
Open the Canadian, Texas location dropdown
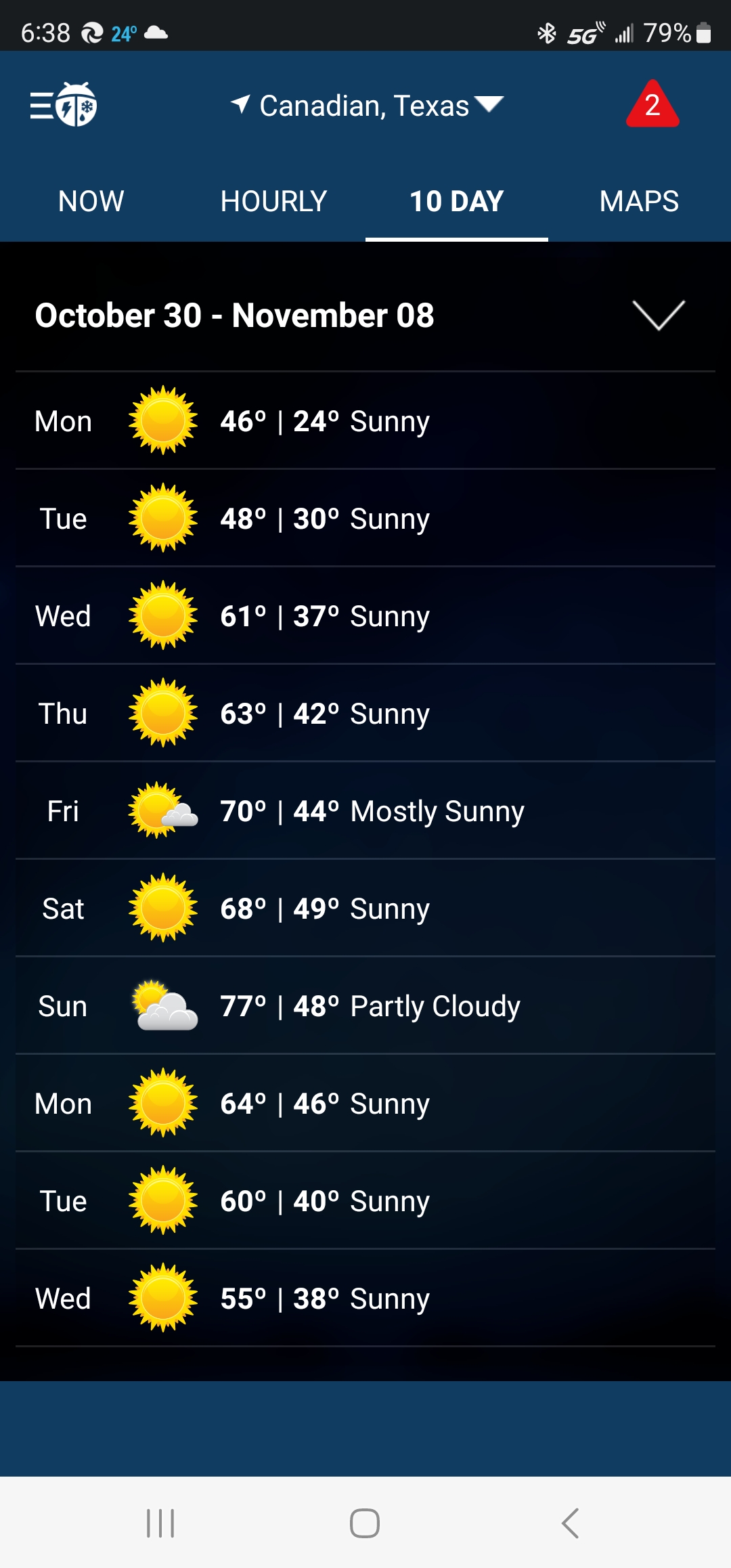367,106
